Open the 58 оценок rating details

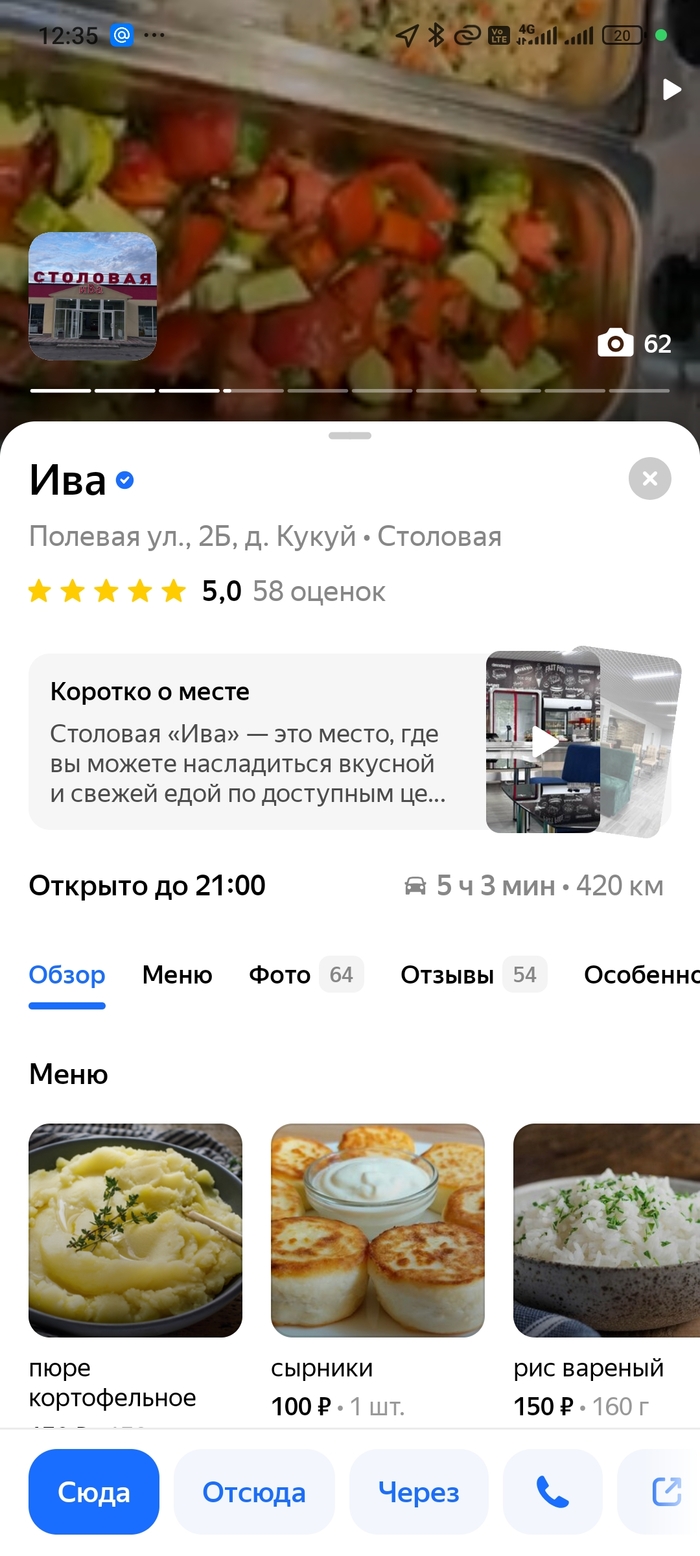(x=318, y=591)
